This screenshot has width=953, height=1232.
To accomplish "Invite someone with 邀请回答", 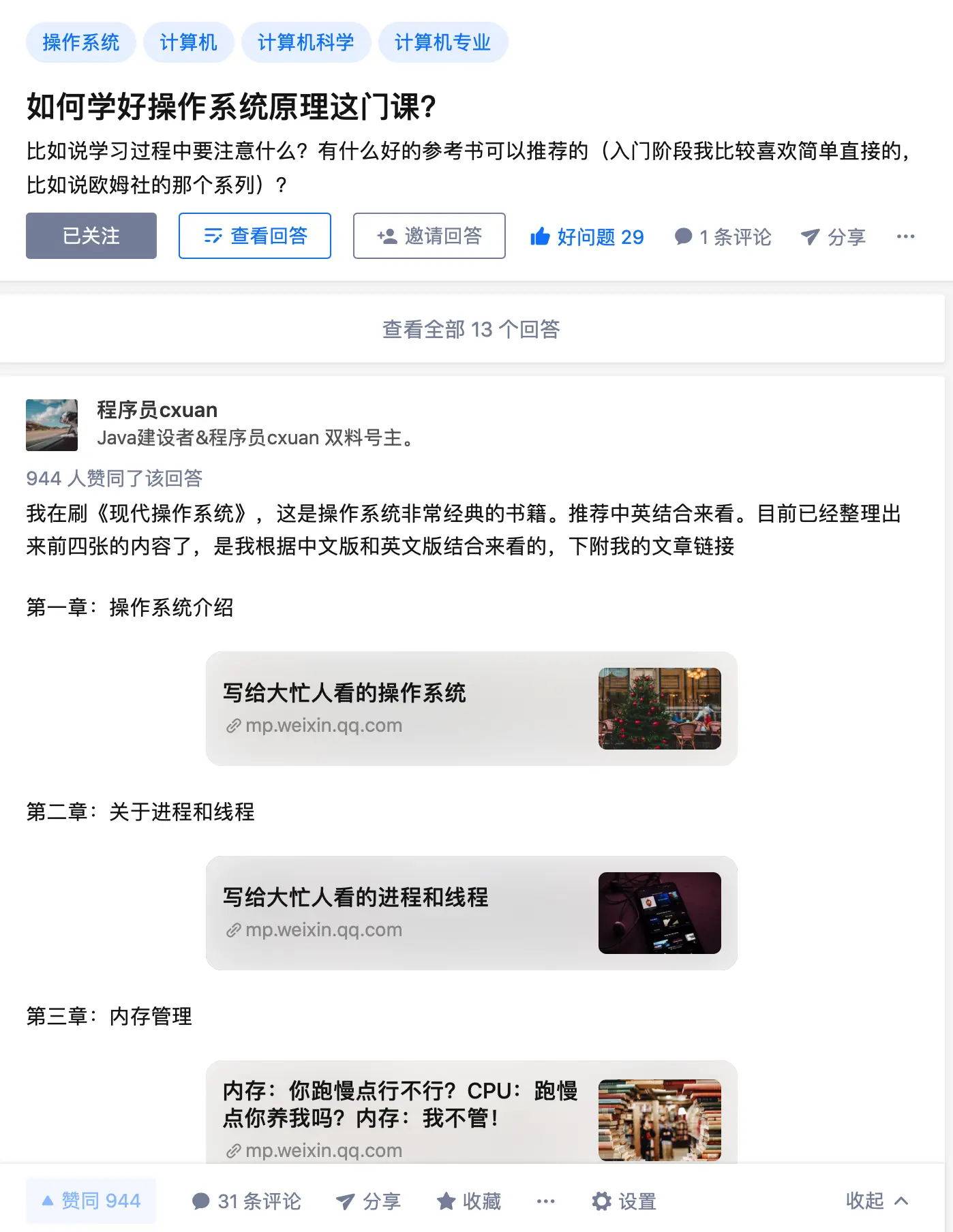I will pos(429,236).
